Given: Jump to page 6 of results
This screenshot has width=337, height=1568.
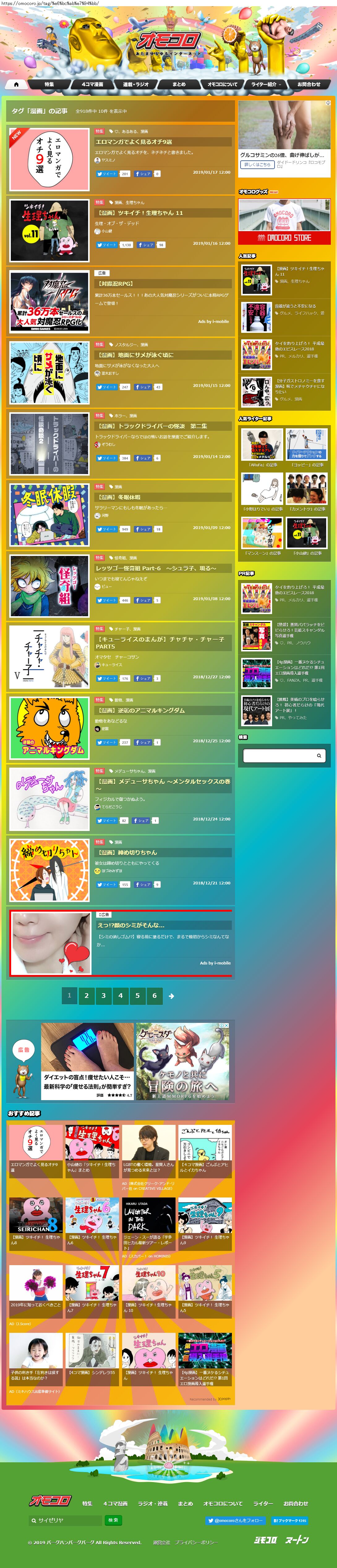Looking at the screenshot, I should [x=154, y=996].
